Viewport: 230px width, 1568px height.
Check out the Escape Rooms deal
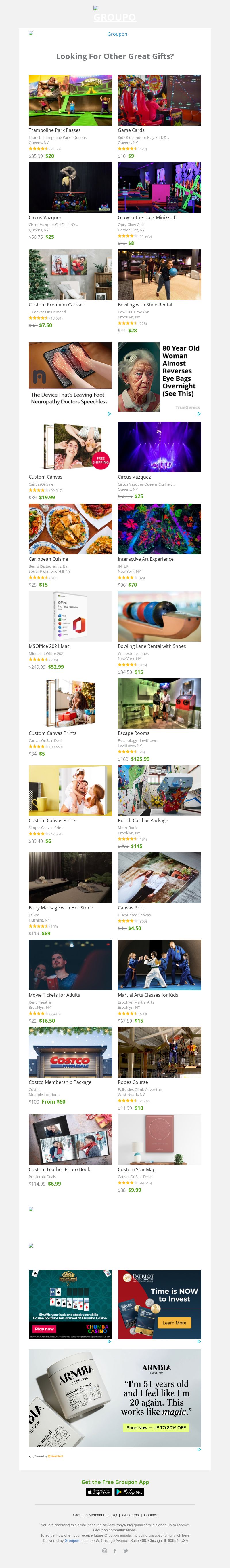[159, 703]
